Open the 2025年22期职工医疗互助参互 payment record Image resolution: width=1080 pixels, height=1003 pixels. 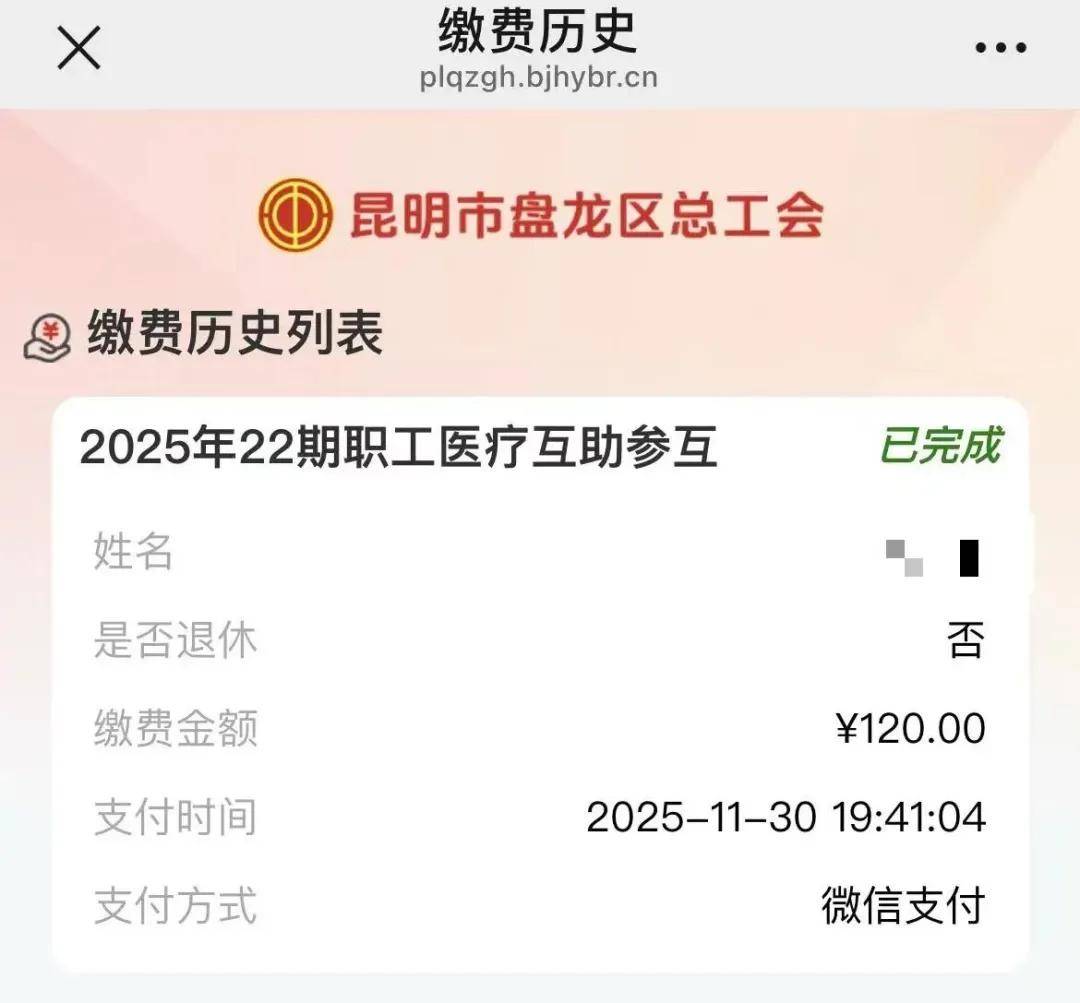point(400,447)
